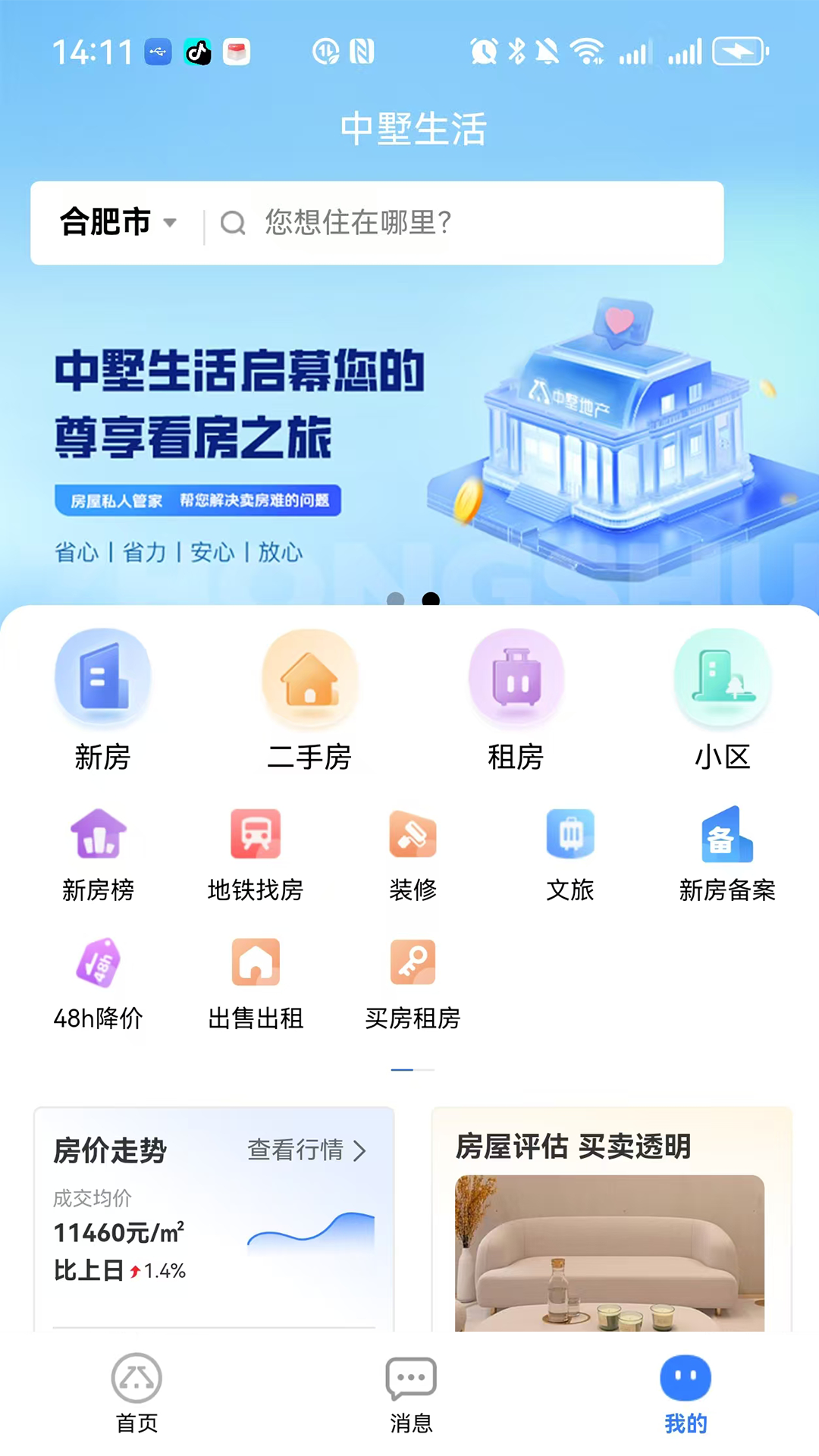Screen dimensions: 819x1456
Task: Open 买房租房 shortcut
Action: [413, 983]
